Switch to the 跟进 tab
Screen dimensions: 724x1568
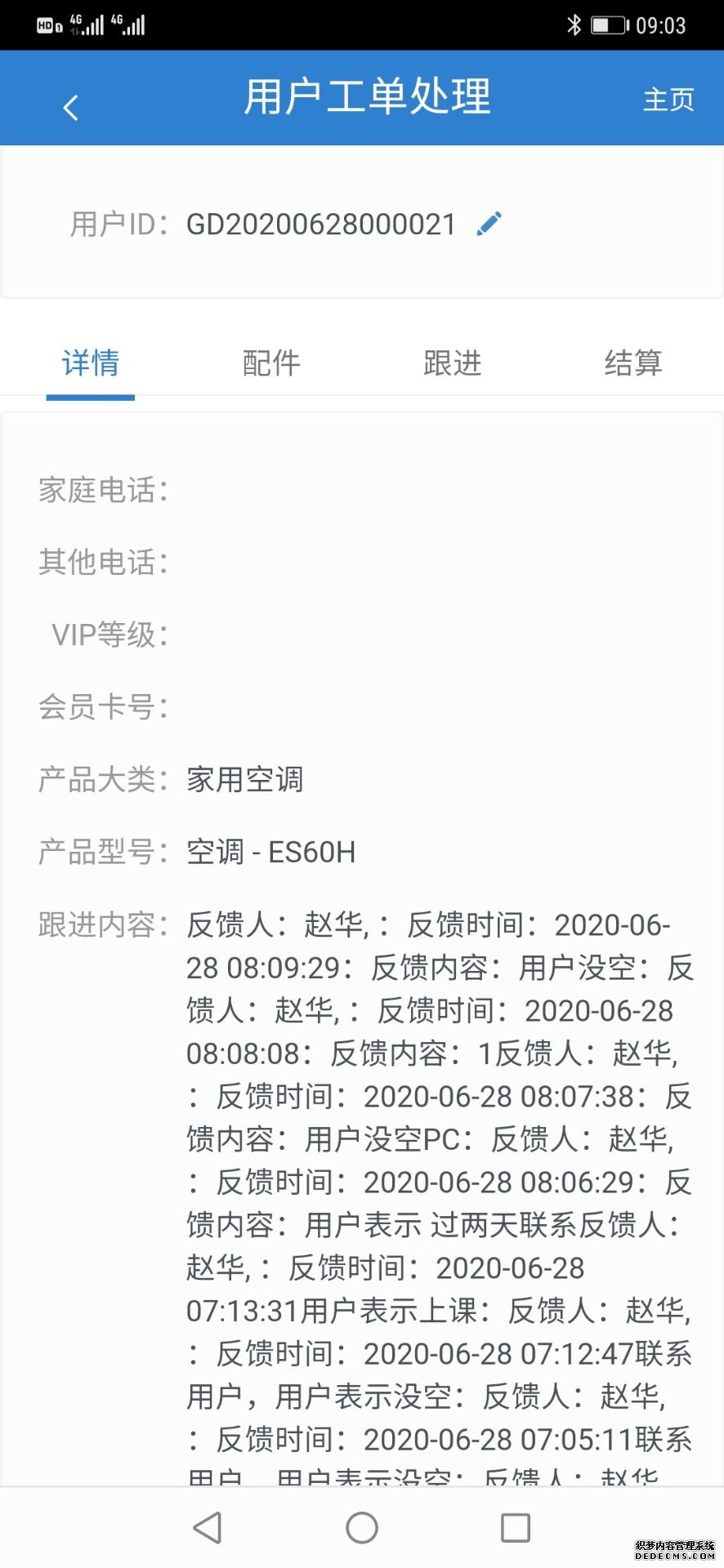coord(453,363)
